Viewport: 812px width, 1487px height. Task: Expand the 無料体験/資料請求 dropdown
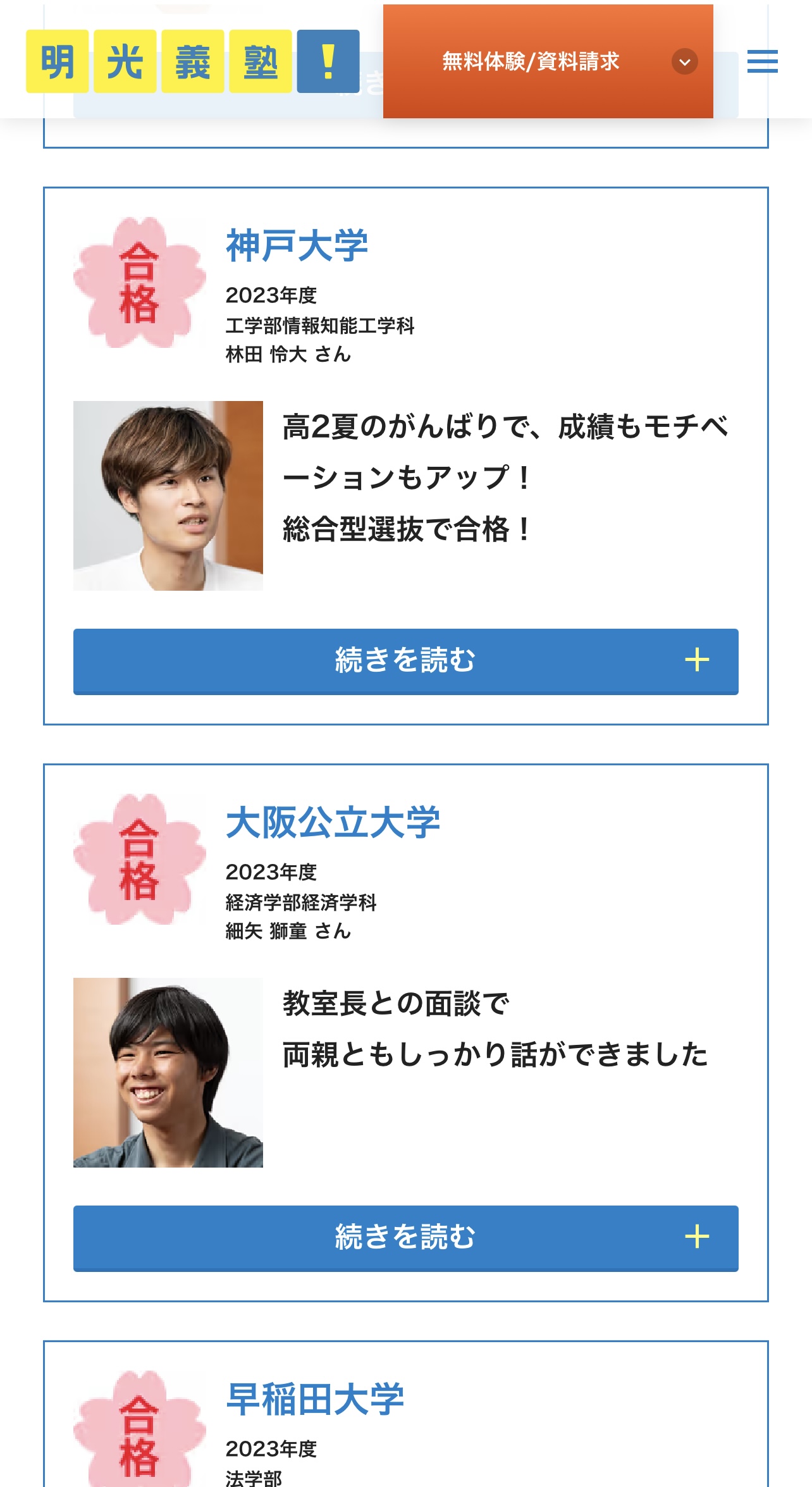[548, 61]
